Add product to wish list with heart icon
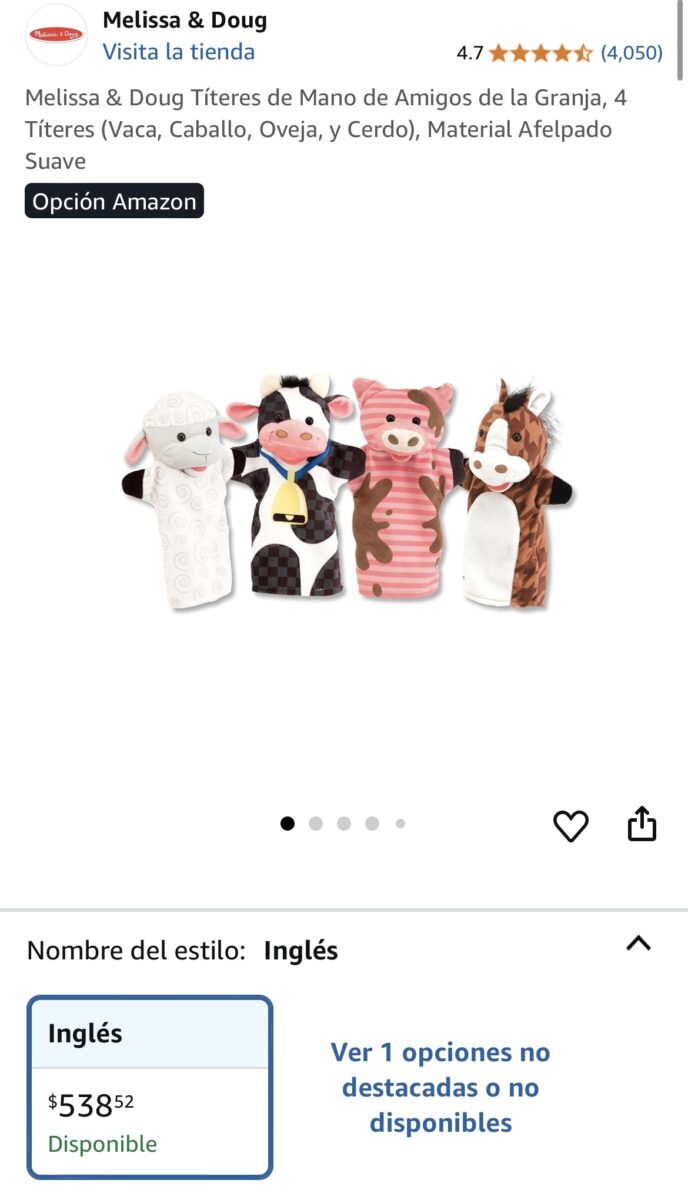This screenshot has width=688, height=1200. (571, 826)
